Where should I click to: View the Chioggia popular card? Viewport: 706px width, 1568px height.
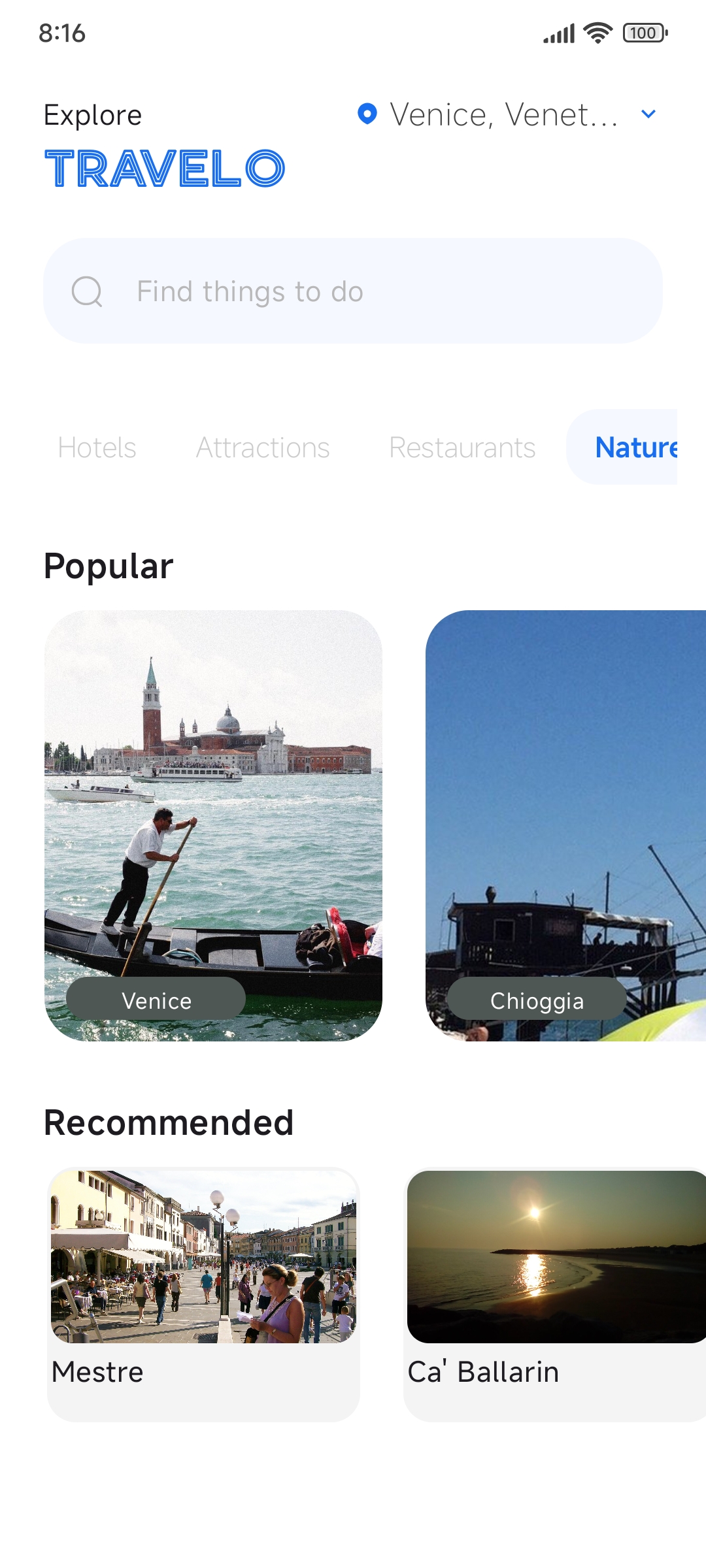click(566, 826)
